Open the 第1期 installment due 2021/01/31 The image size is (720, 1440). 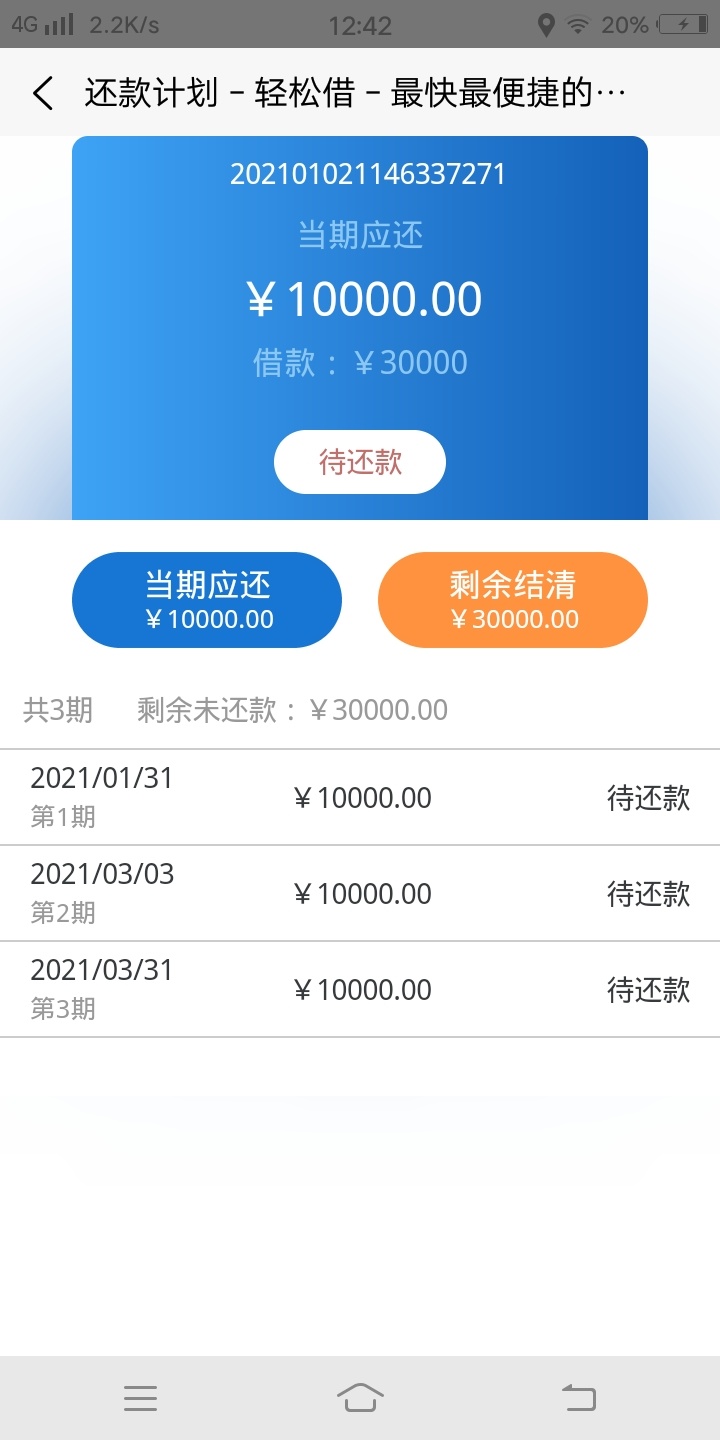point(360,798)
